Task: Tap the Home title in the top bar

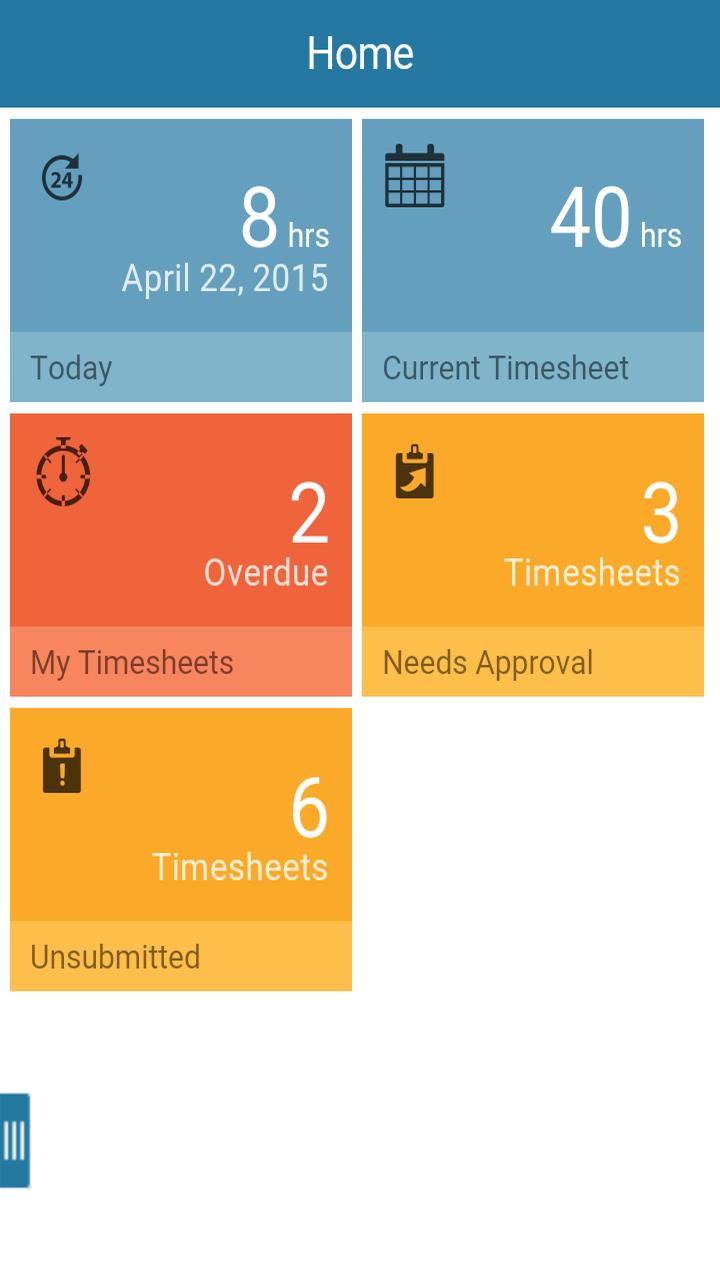Action: (x=360, y=52)
